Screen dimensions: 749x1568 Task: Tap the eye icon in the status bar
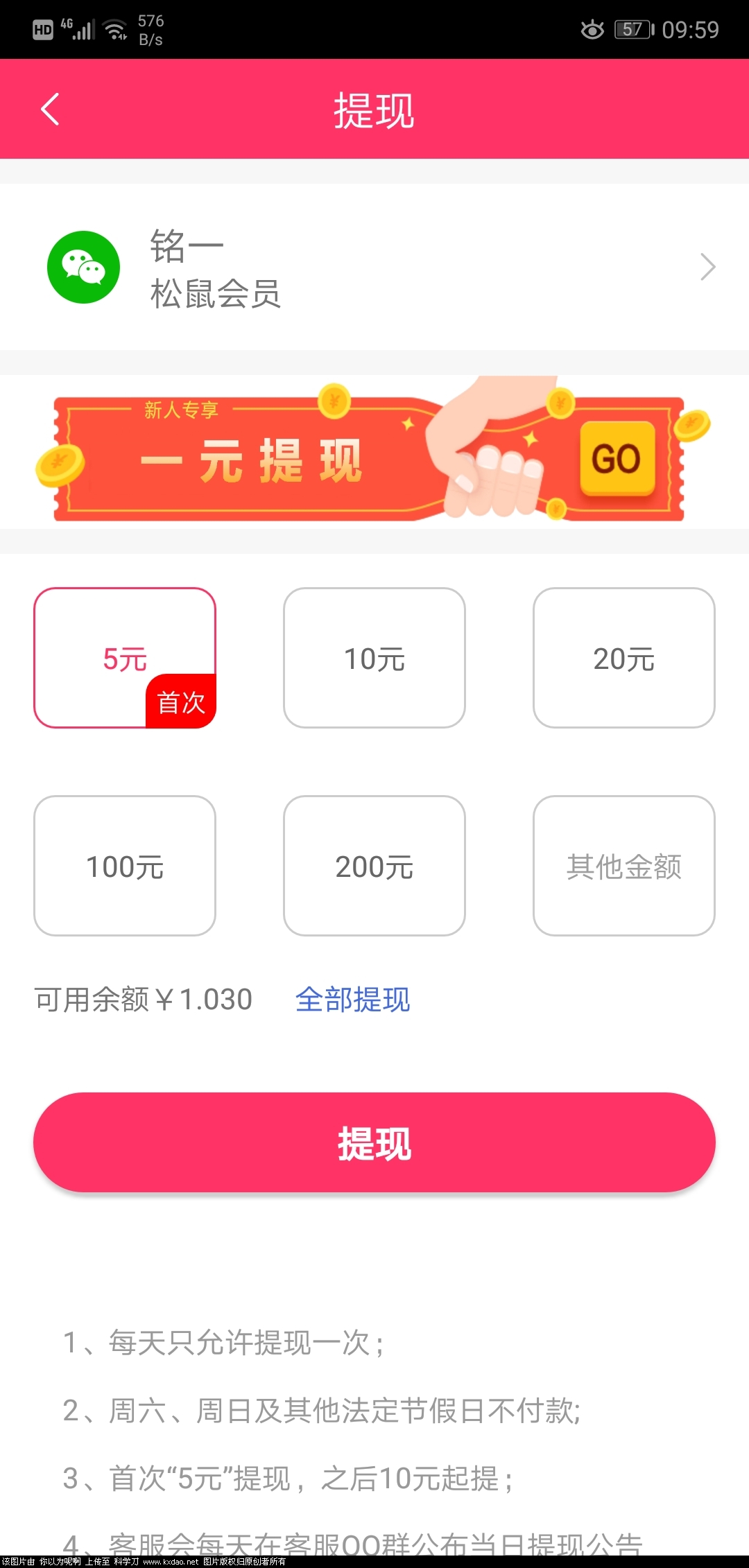coord(592,29)
